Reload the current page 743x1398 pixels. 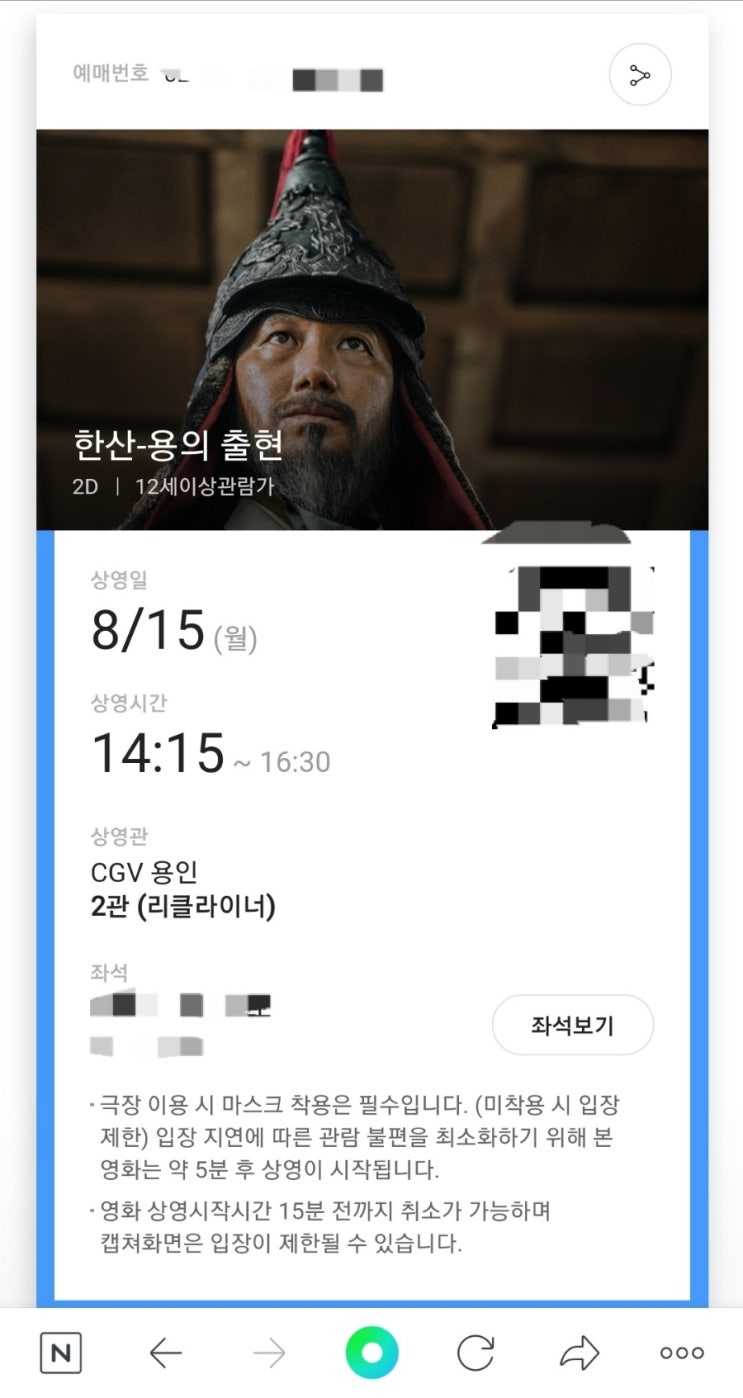[476, 1353]
